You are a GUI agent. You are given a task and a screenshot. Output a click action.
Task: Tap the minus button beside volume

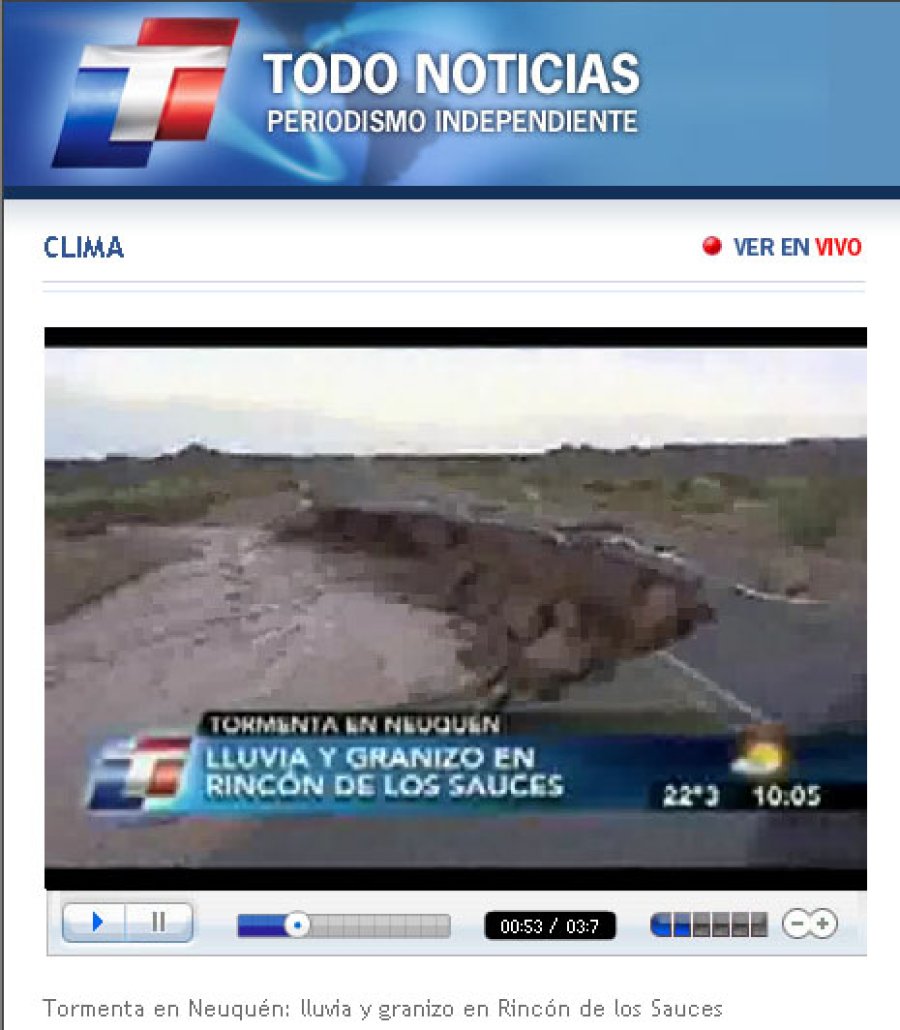[x=797, y=925]
